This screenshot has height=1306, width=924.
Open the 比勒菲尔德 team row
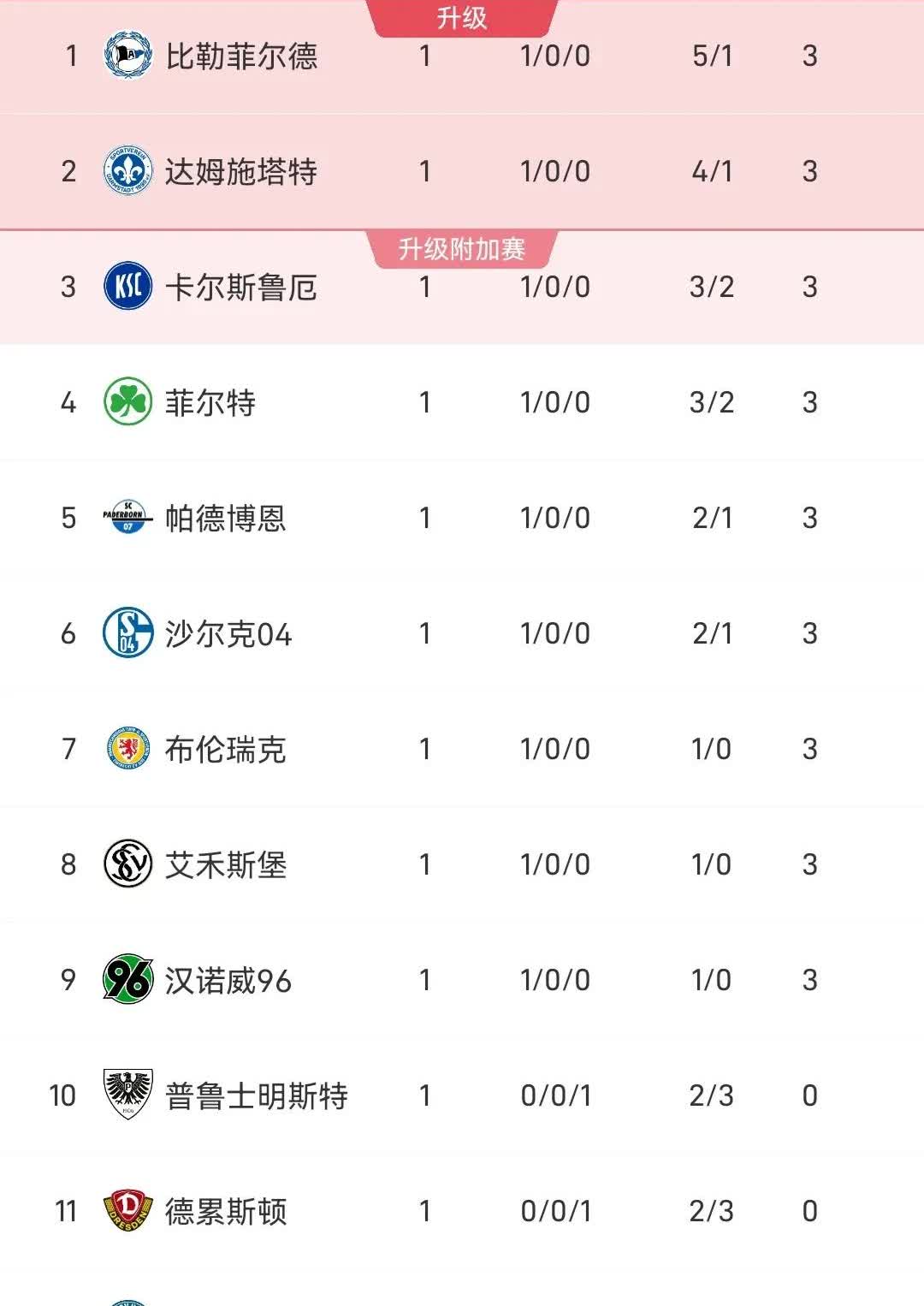coord(462,56)
